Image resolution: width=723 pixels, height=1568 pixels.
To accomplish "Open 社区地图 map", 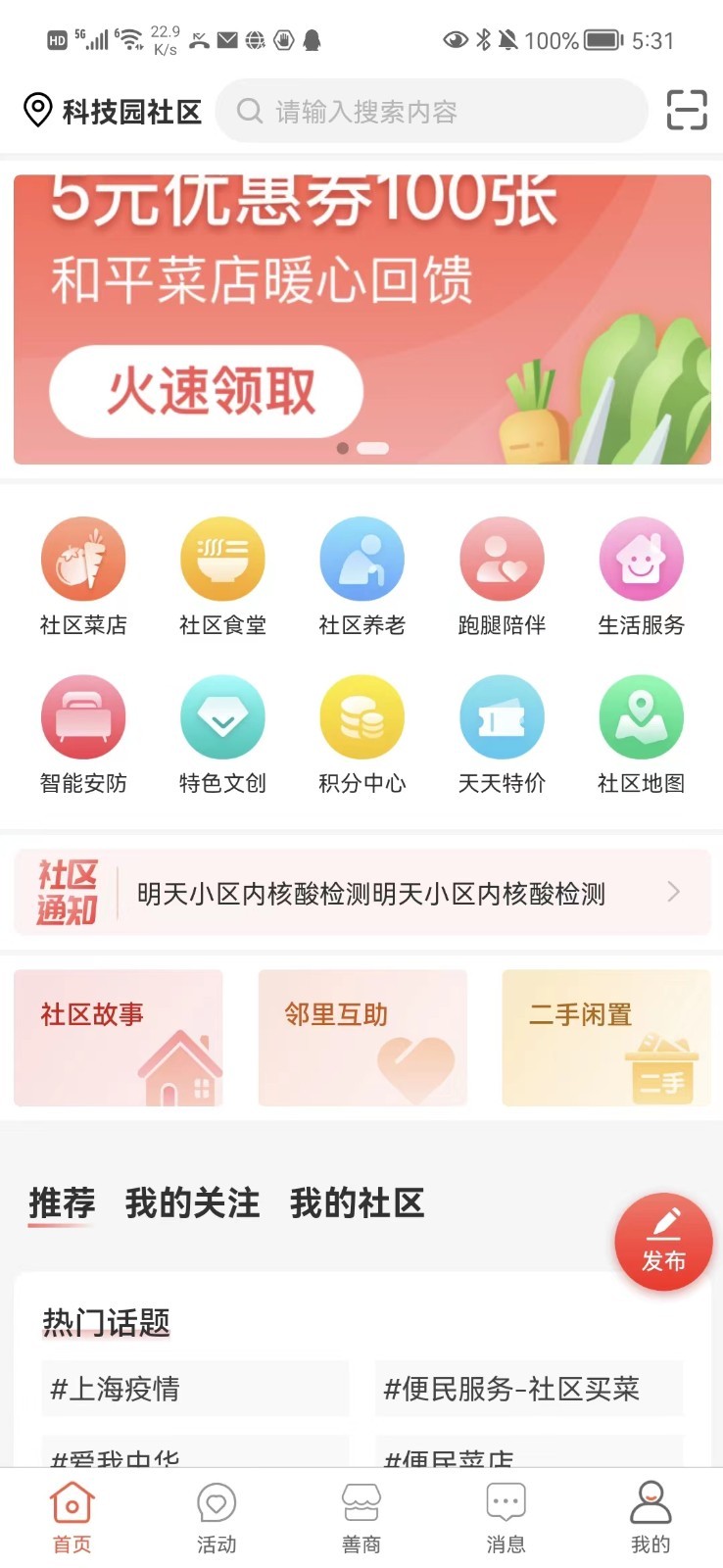I will [642, 736].
